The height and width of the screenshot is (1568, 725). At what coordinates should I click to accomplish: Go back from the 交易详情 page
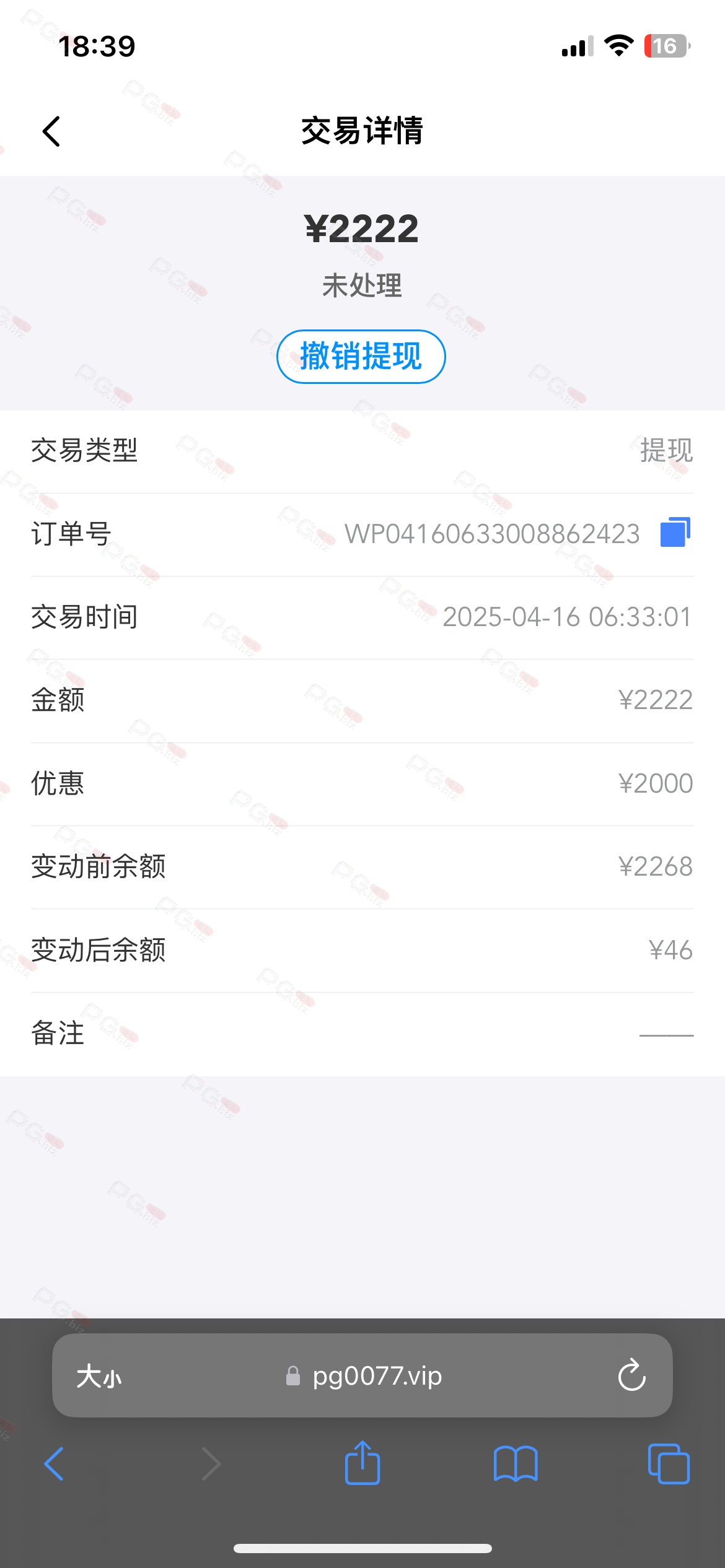51,131
